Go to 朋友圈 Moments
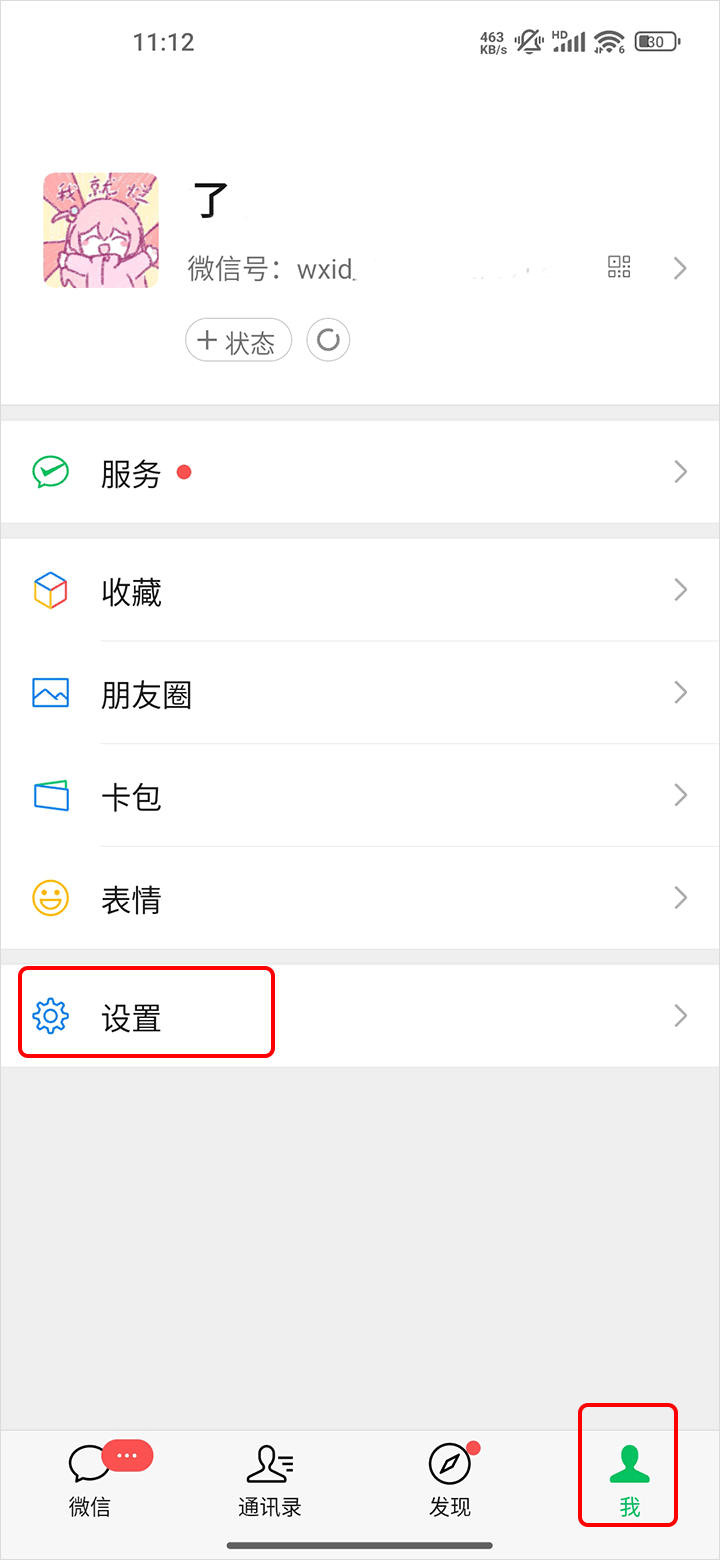Image resolution: width=720 pixels, height=1560 pixels. click(360, 693)
